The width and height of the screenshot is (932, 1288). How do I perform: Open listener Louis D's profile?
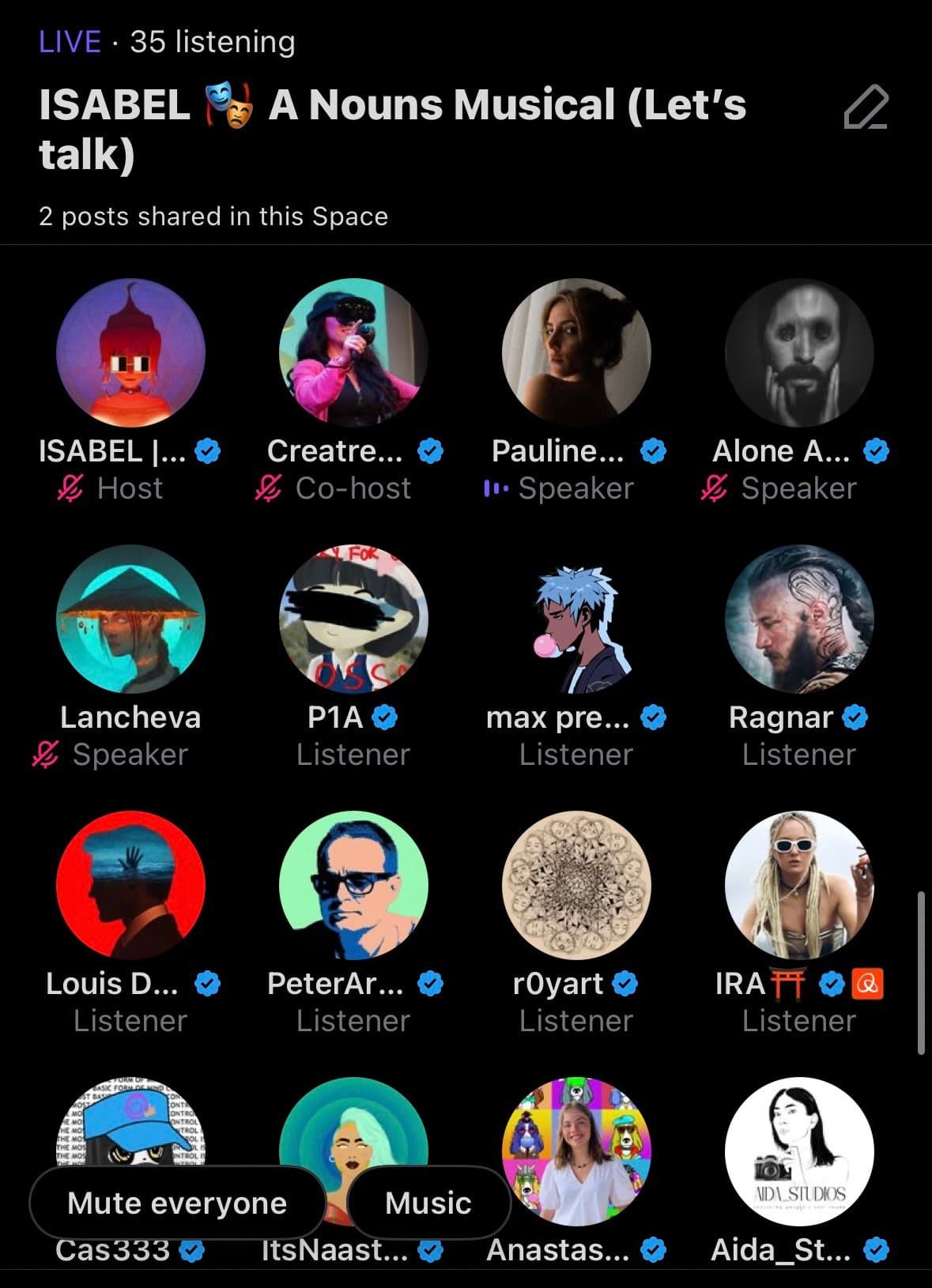[x=130, y=885]
